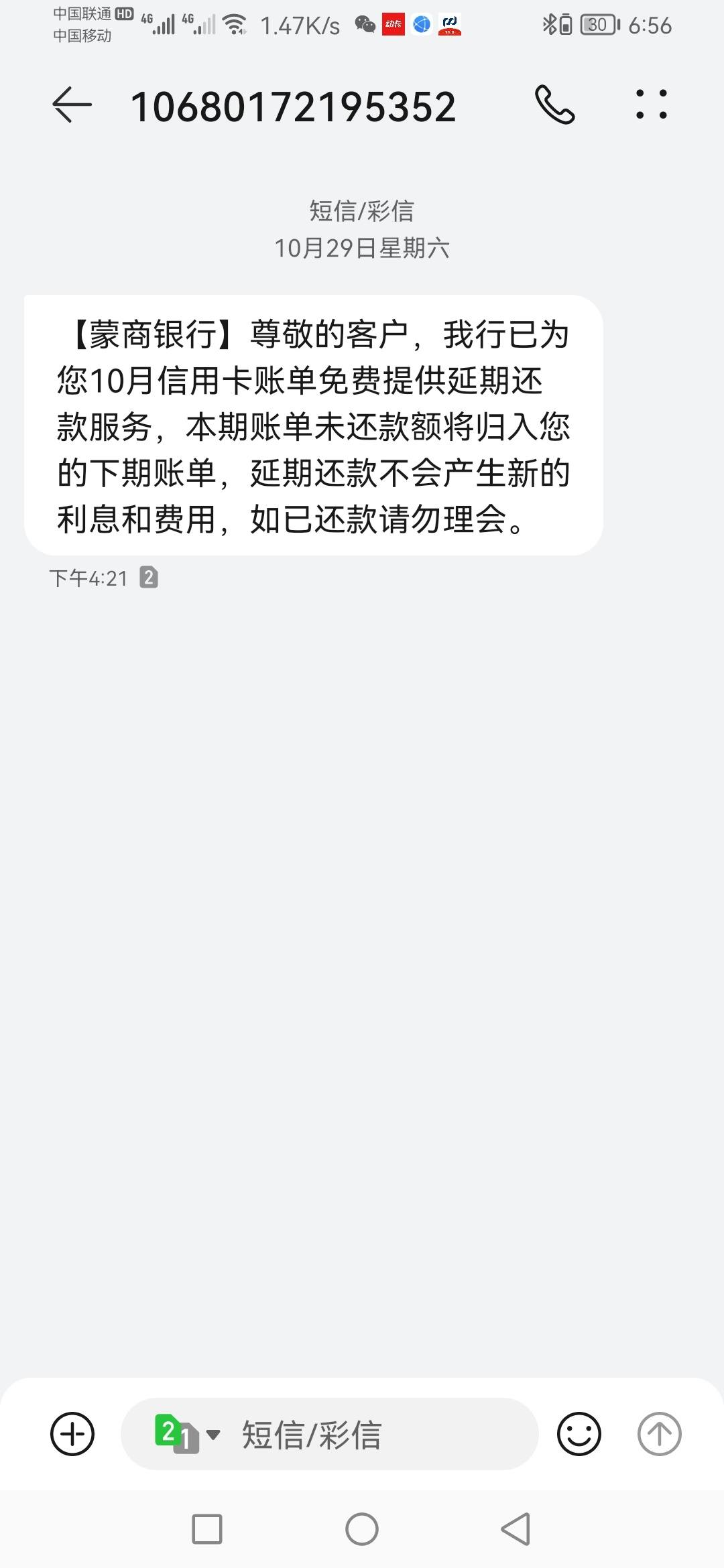
Task: Go to the home screen
Action: pos(362,1529)
